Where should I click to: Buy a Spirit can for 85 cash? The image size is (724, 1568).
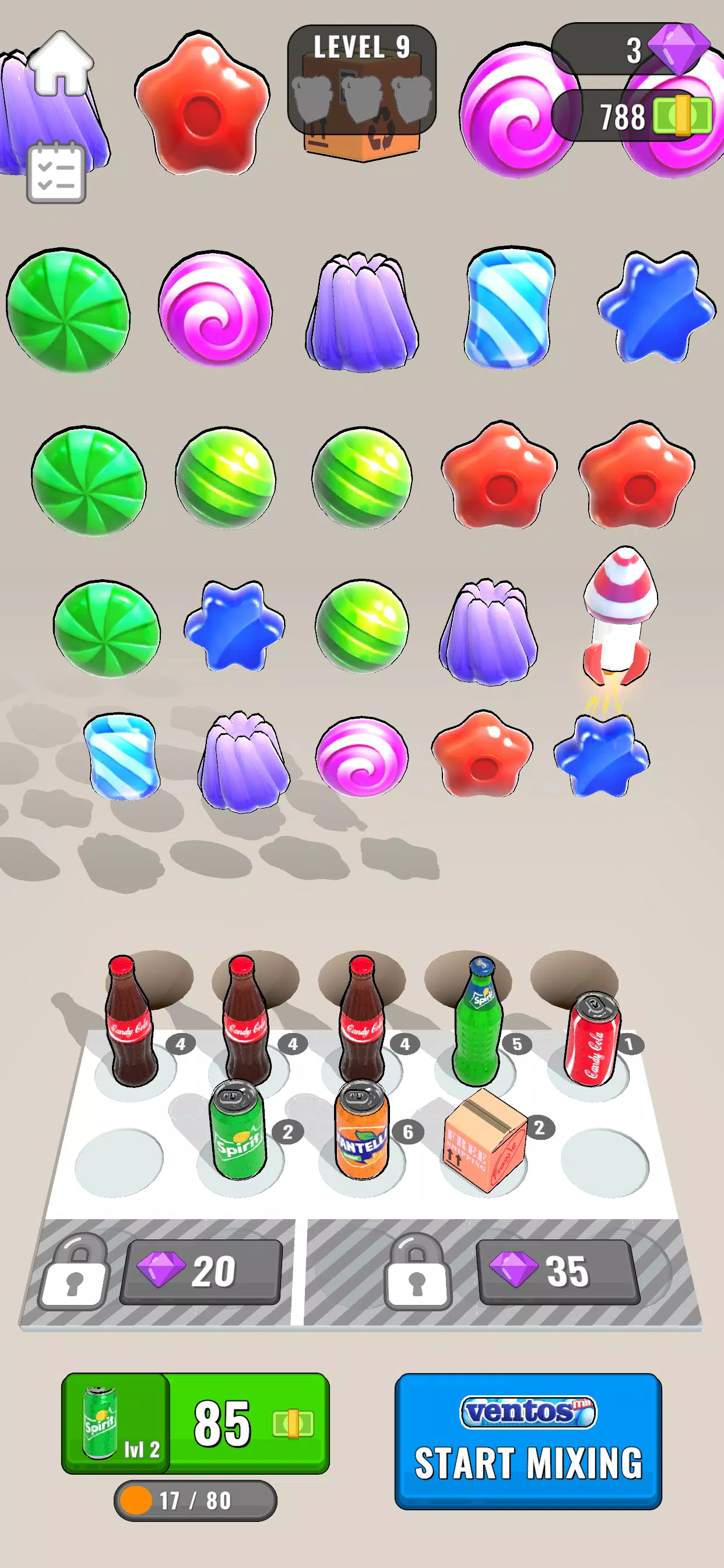click(x=195, y=1423)
